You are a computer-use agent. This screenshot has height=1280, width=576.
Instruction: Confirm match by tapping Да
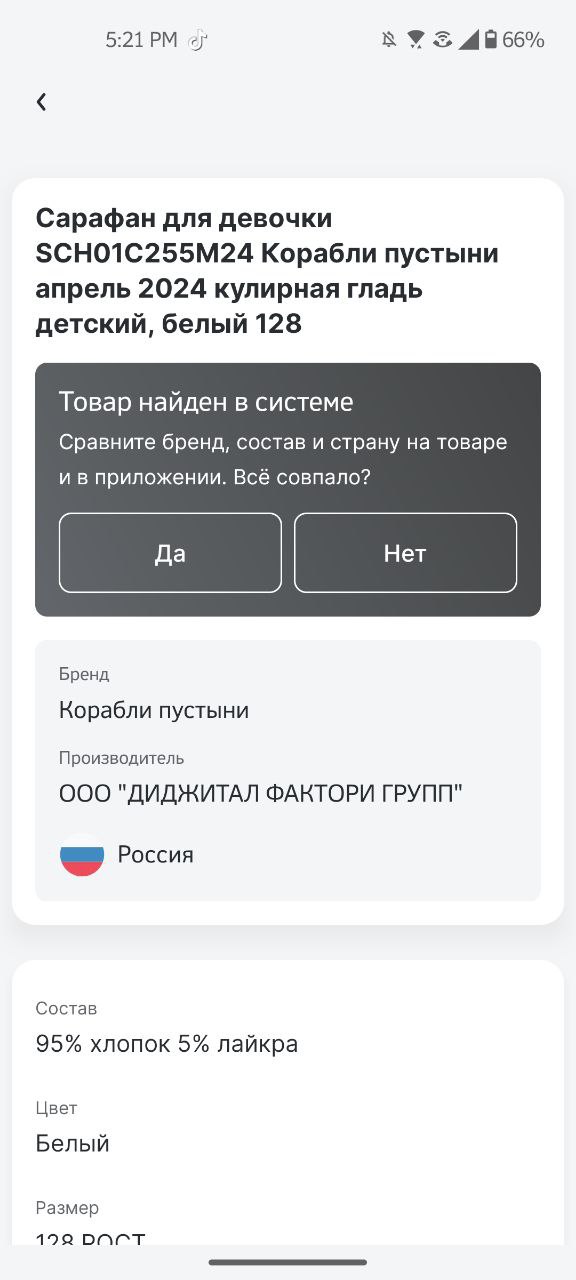[x=170, y=553]
